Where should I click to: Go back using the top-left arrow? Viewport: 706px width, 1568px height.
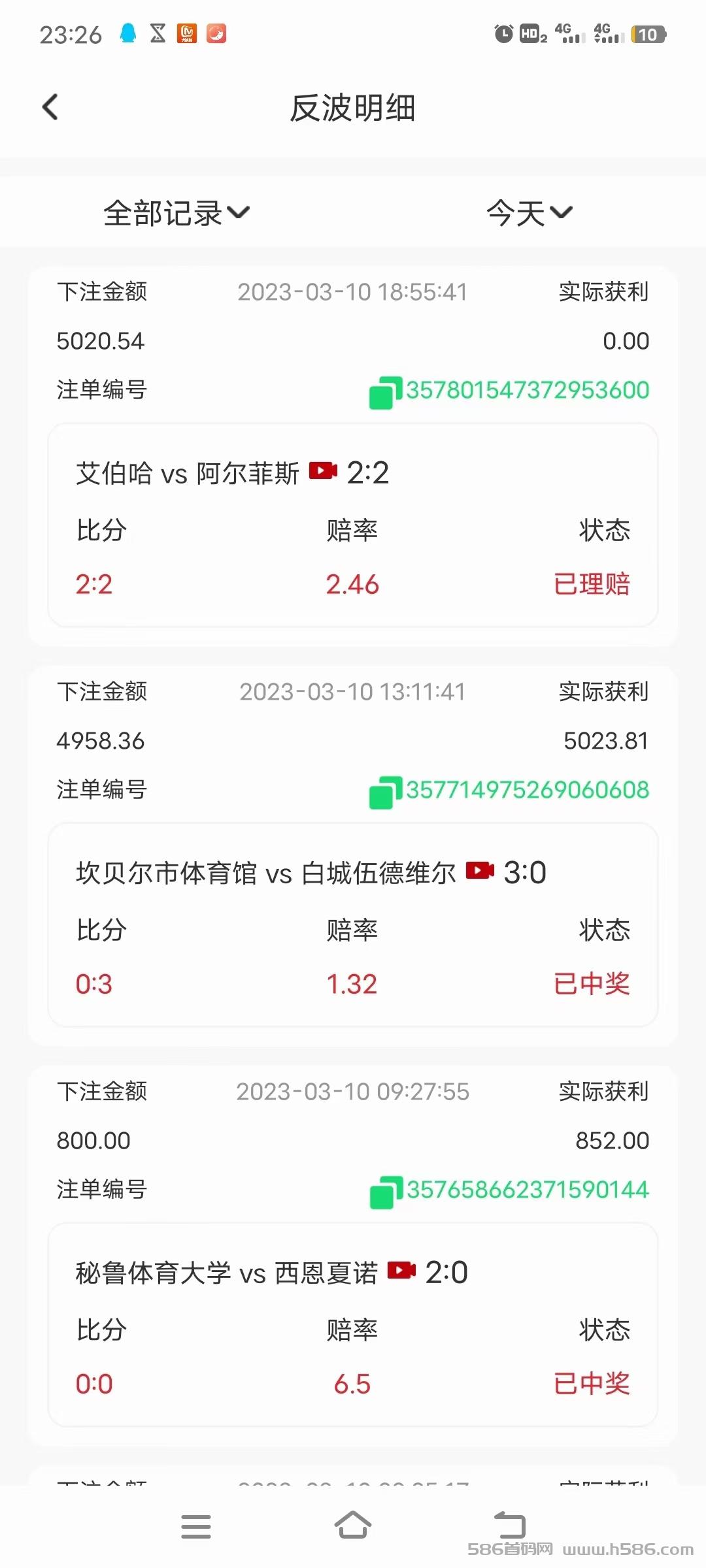pos(50,107)
